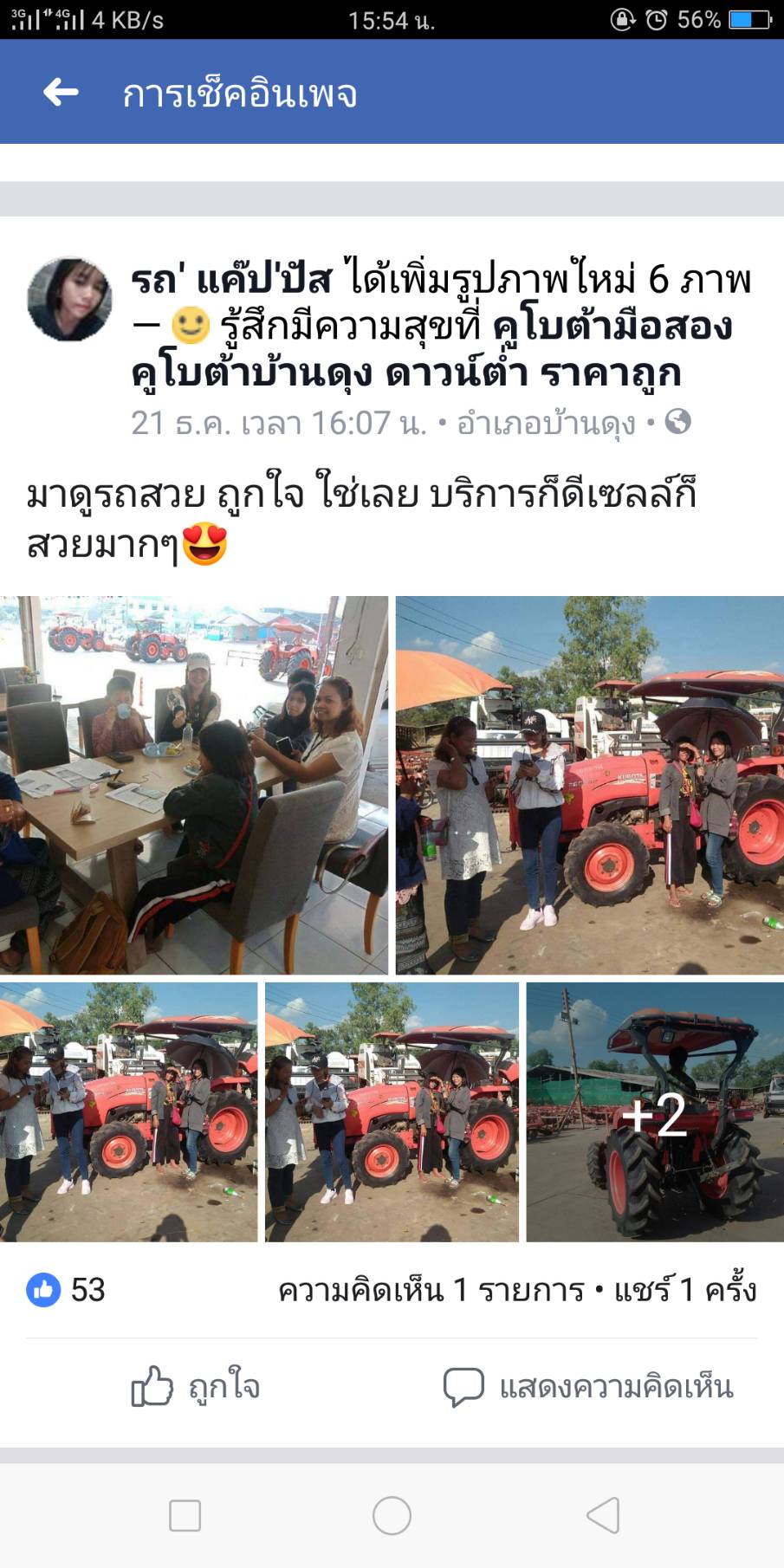Open รถ' แค๊ป'ปัส profile picture
Viewport: 784px width, 1568px height.
click(69, 299)
